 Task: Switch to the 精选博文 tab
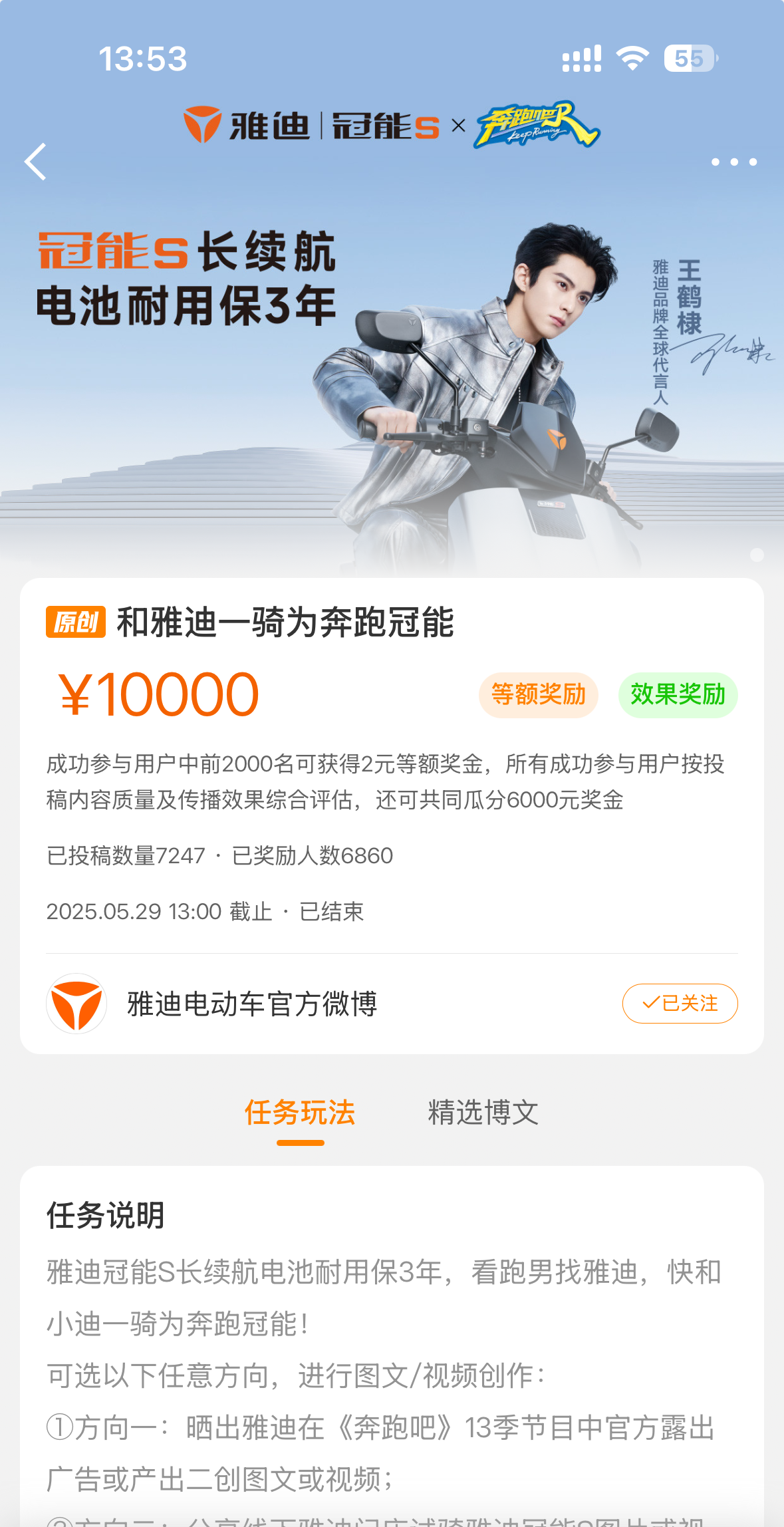(483, 1113)
